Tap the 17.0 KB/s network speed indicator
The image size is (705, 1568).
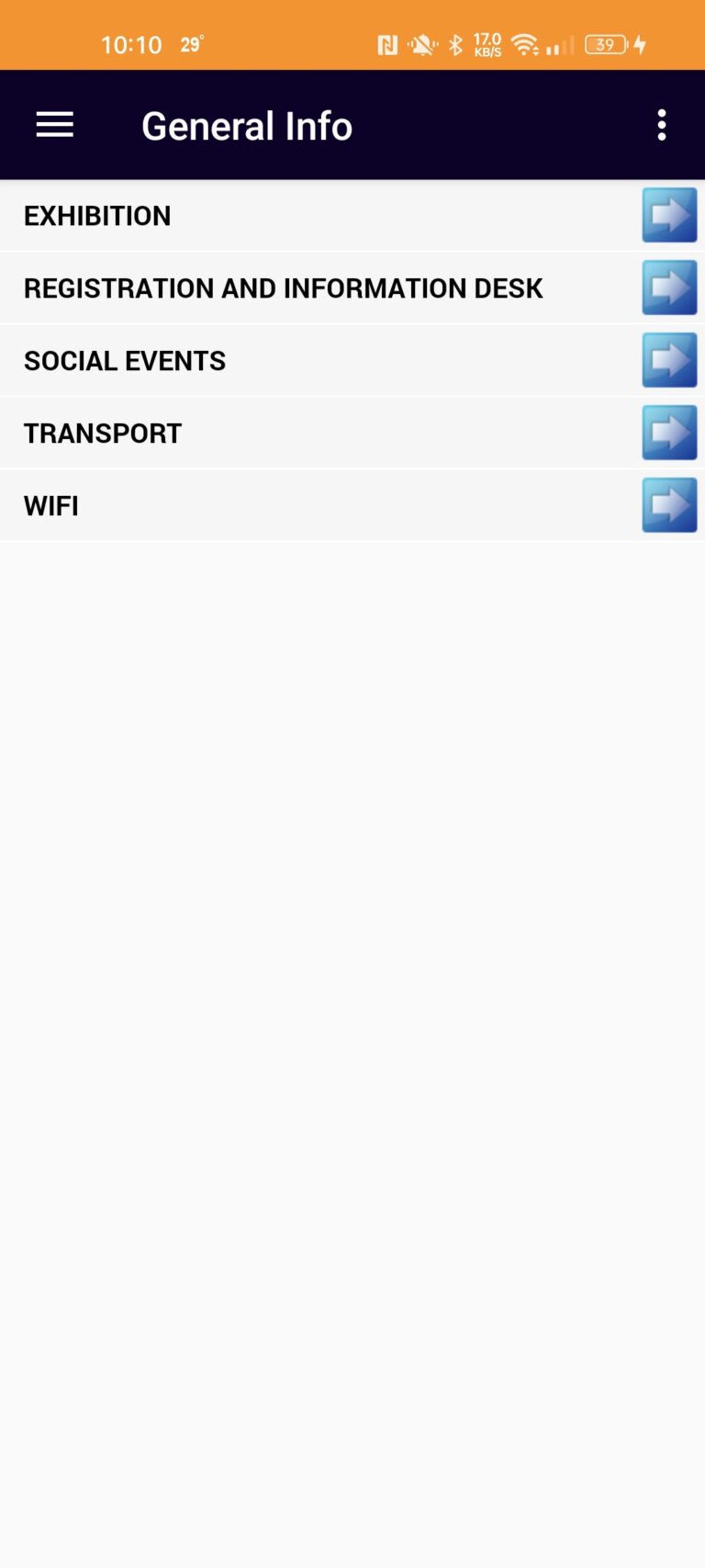(x=487, y=43)
